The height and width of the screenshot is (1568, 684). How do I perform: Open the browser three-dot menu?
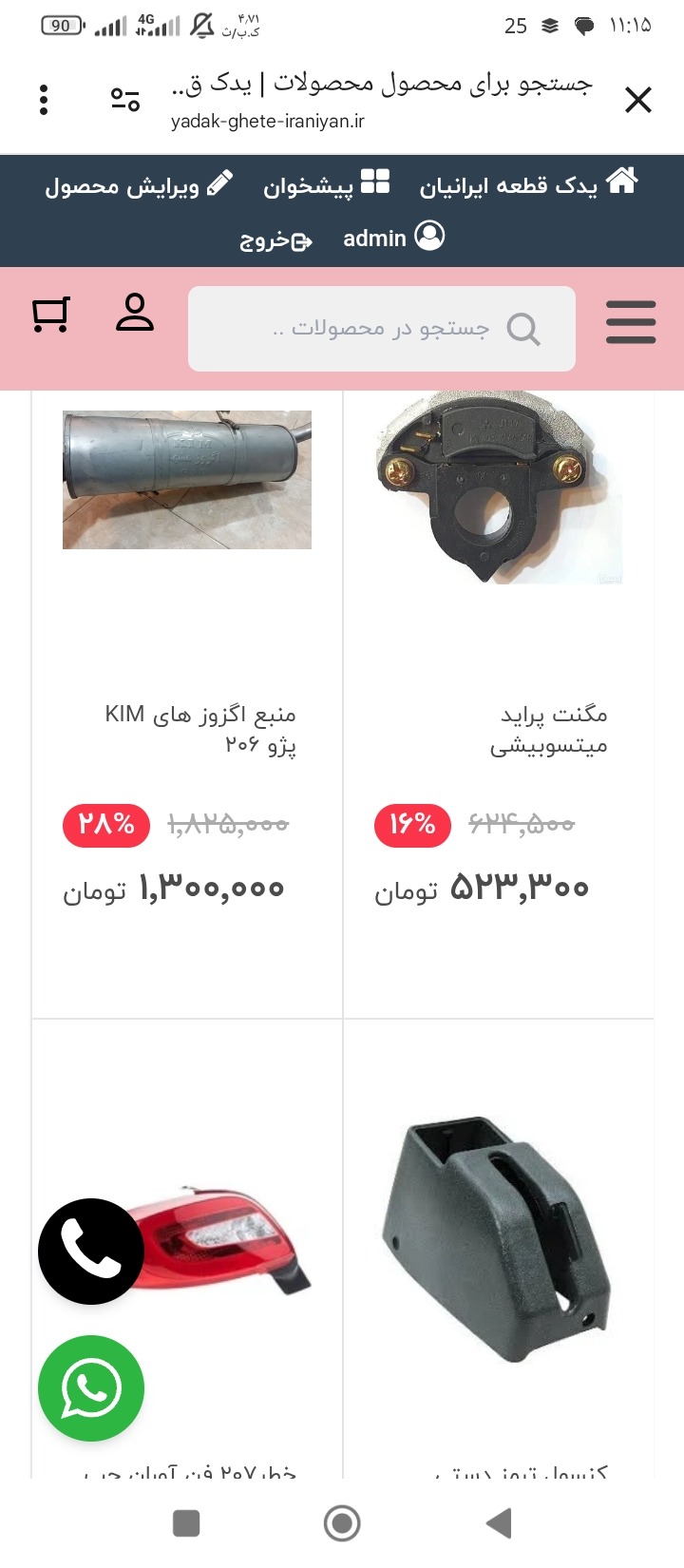pos(42,99)
